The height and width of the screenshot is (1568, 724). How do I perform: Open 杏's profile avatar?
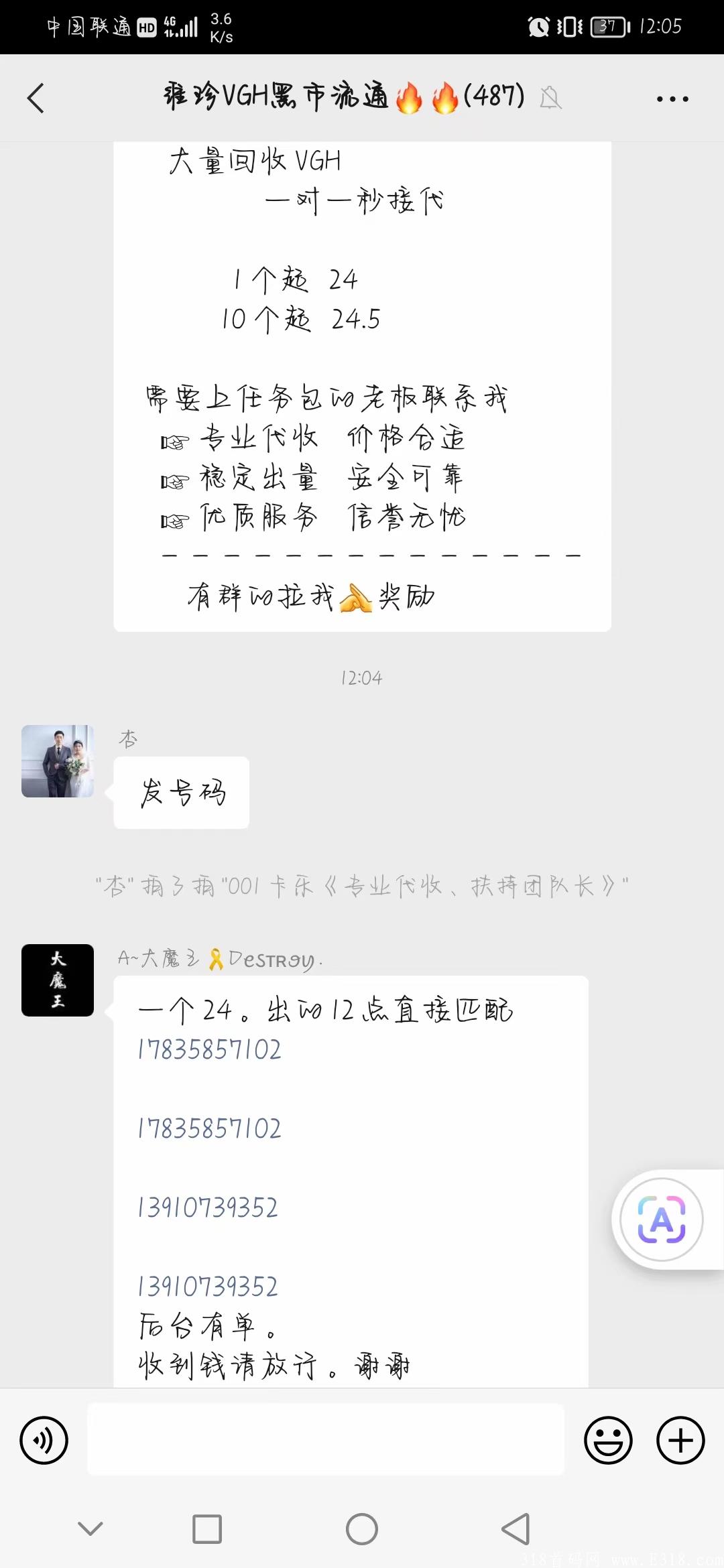tap(58, 761)
